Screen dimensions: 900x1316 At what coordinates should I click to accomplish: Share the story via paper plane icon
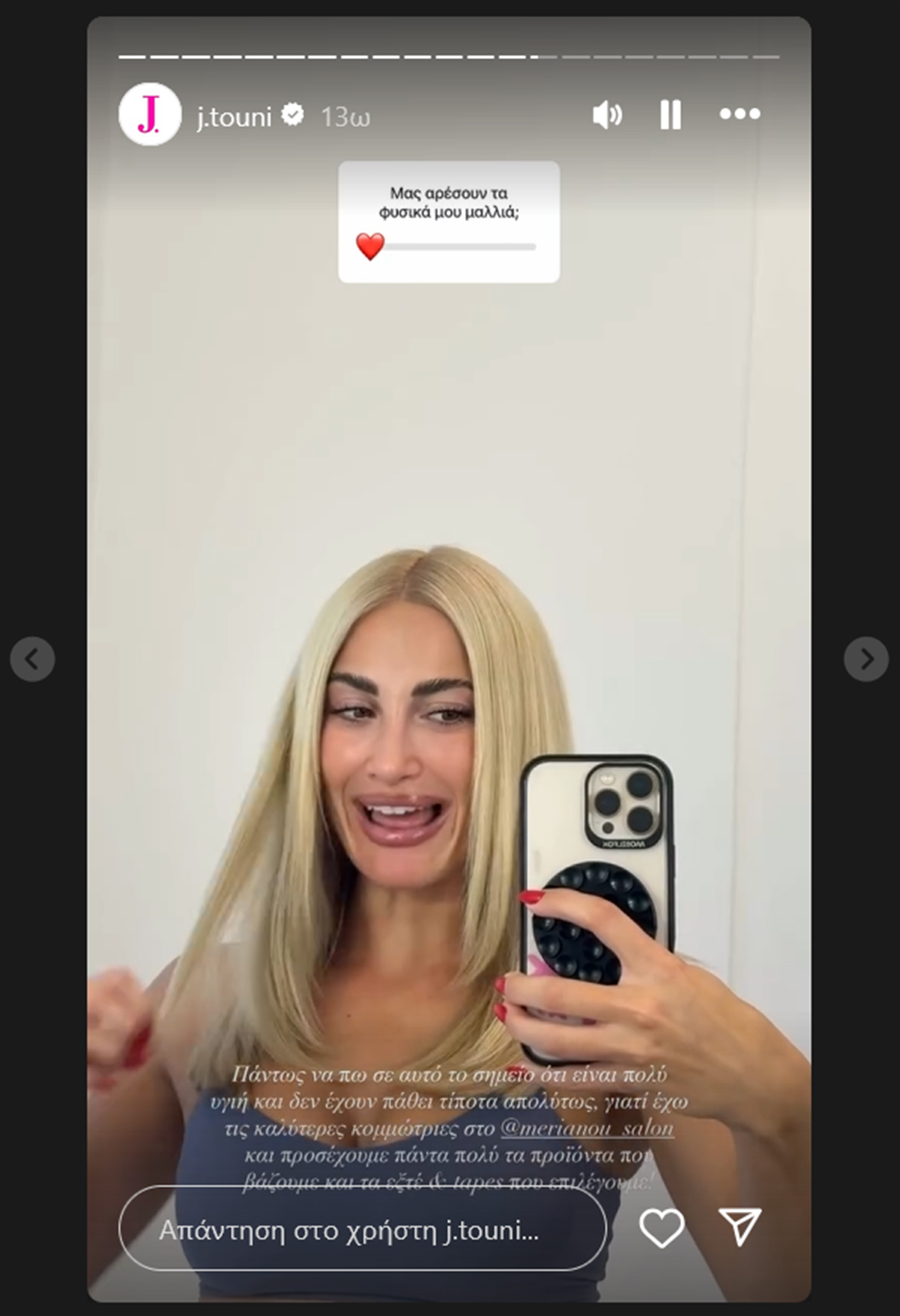coord(739,1226)
